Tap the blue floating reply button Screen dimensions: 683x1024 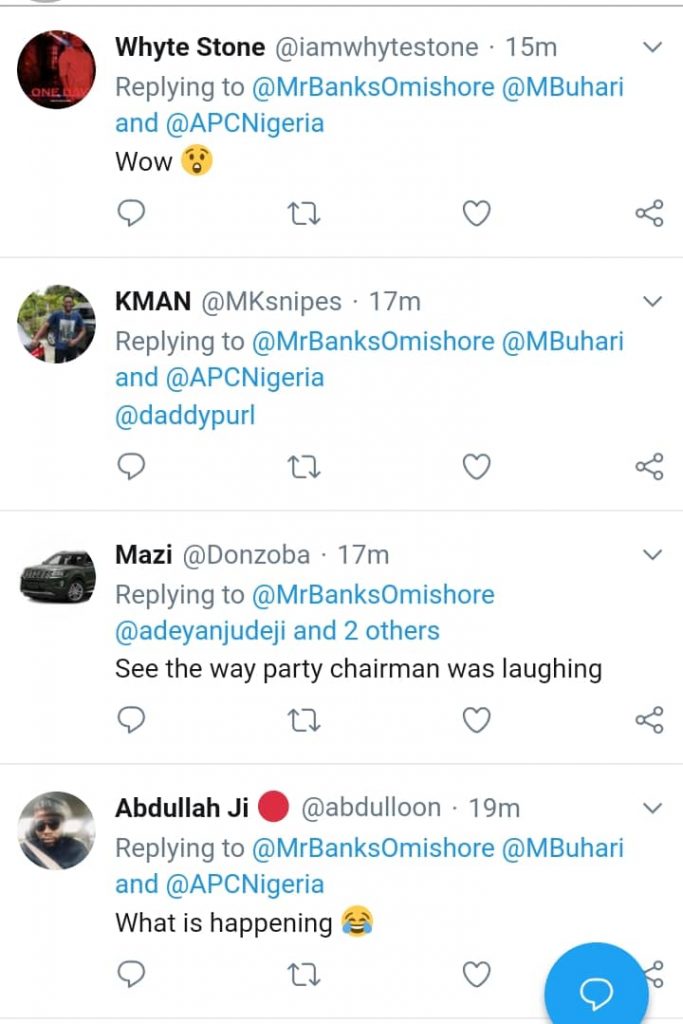(x=596, y=990)
